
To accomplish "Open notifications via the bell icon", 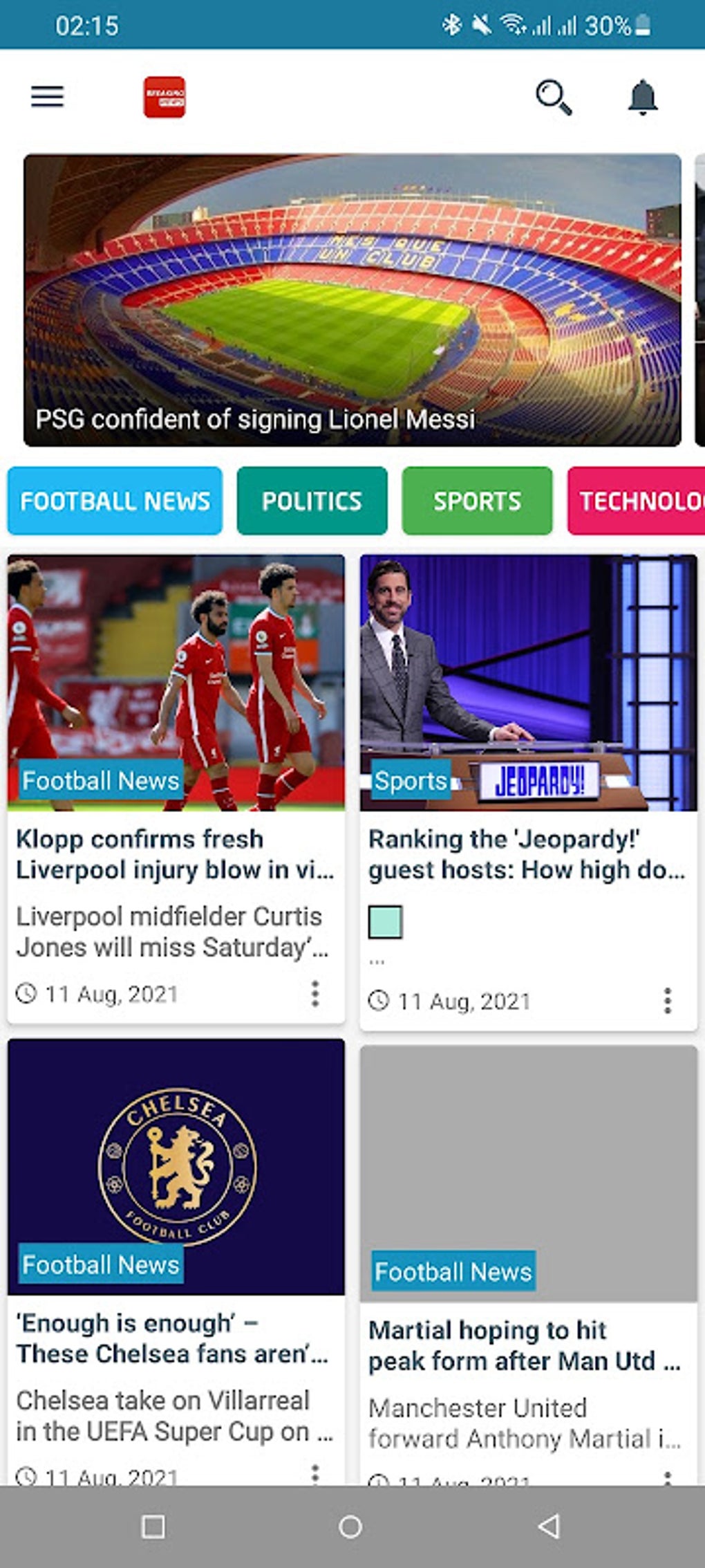I will 641,97.
